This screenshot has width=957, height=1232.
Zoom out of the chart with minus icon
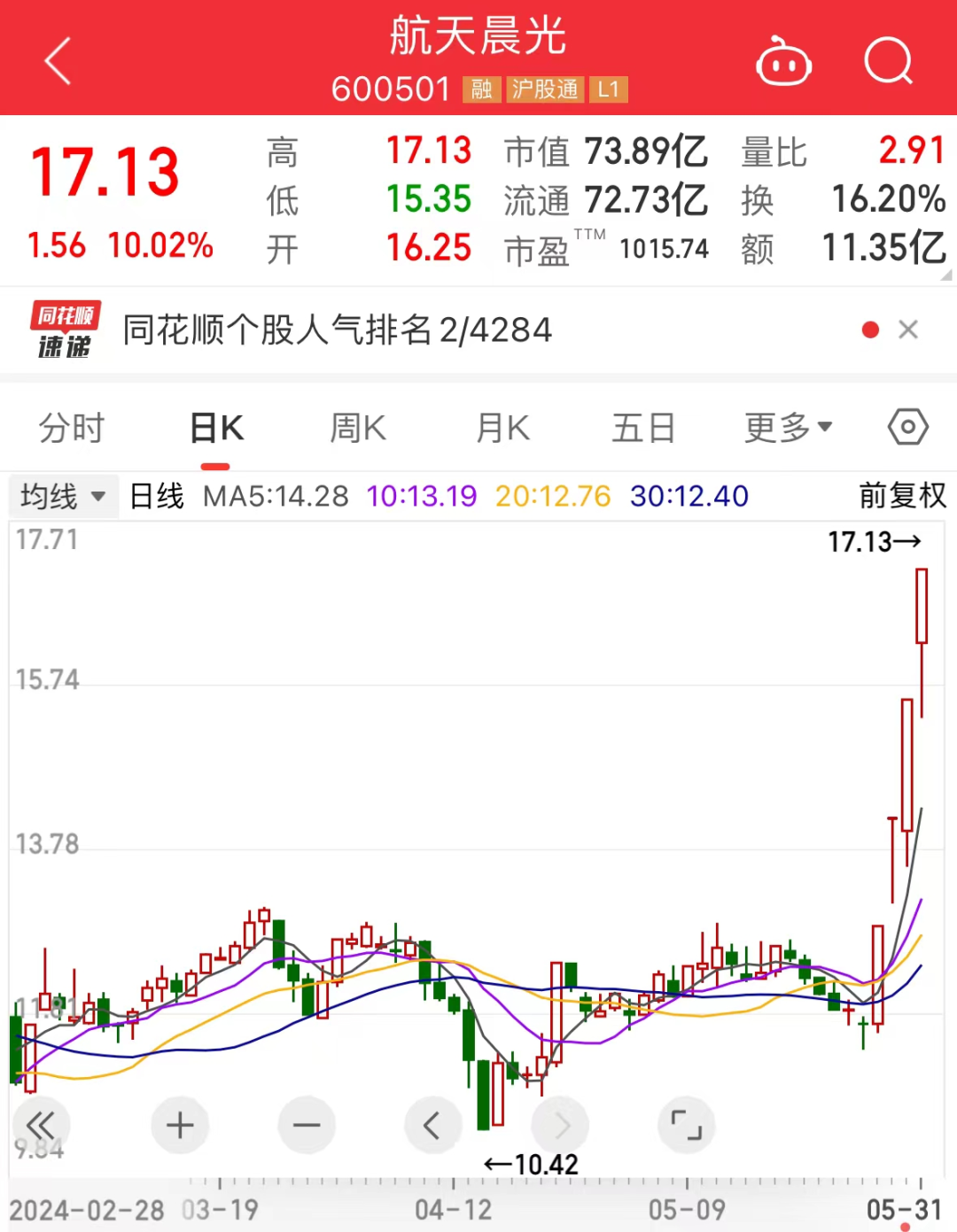pyautogui.click(x=307, y=1126)
